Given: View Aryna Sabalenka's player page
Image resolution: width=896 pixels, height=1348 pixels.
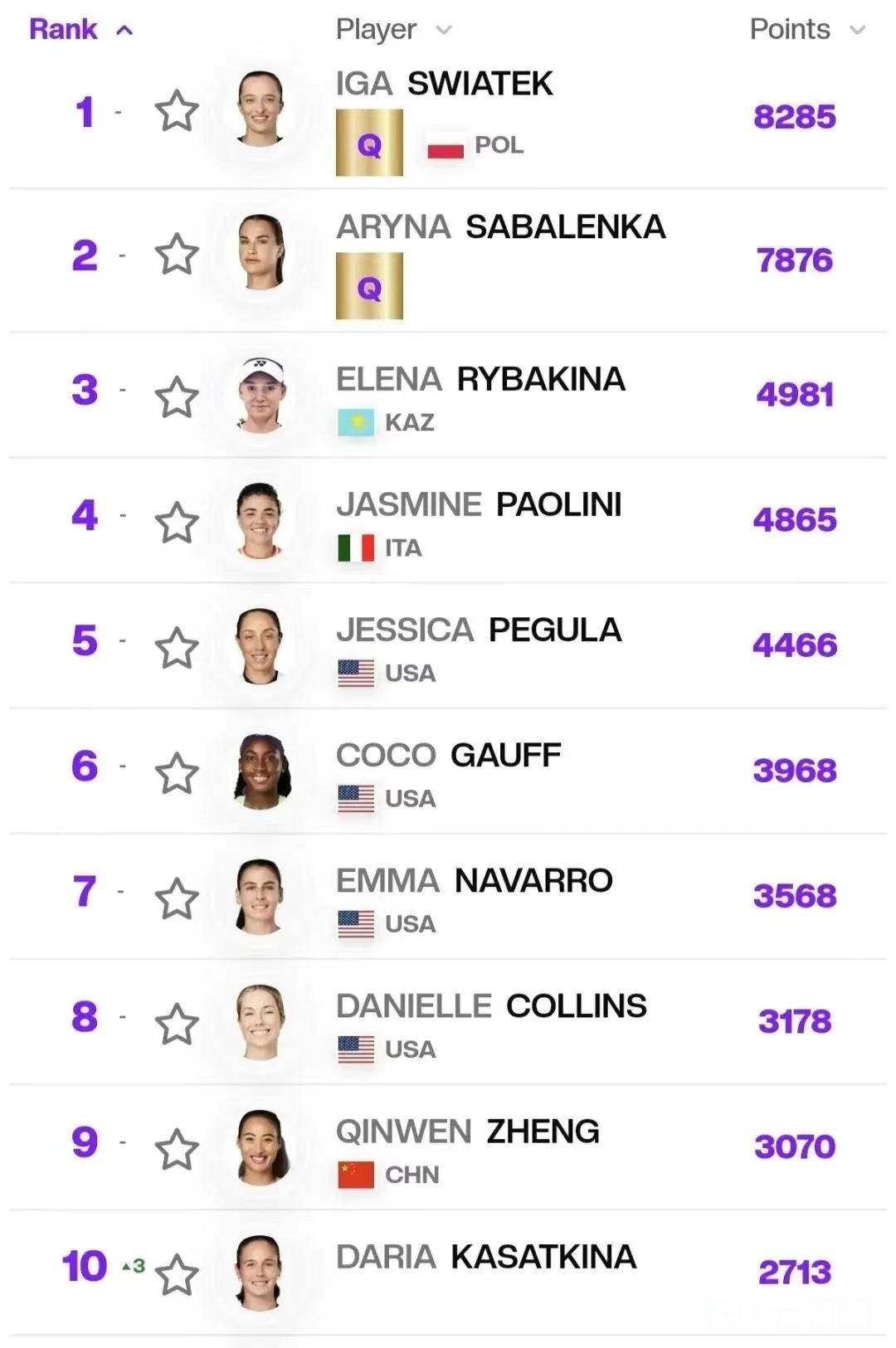Looking at the screenshot, I should coord(500,227).
